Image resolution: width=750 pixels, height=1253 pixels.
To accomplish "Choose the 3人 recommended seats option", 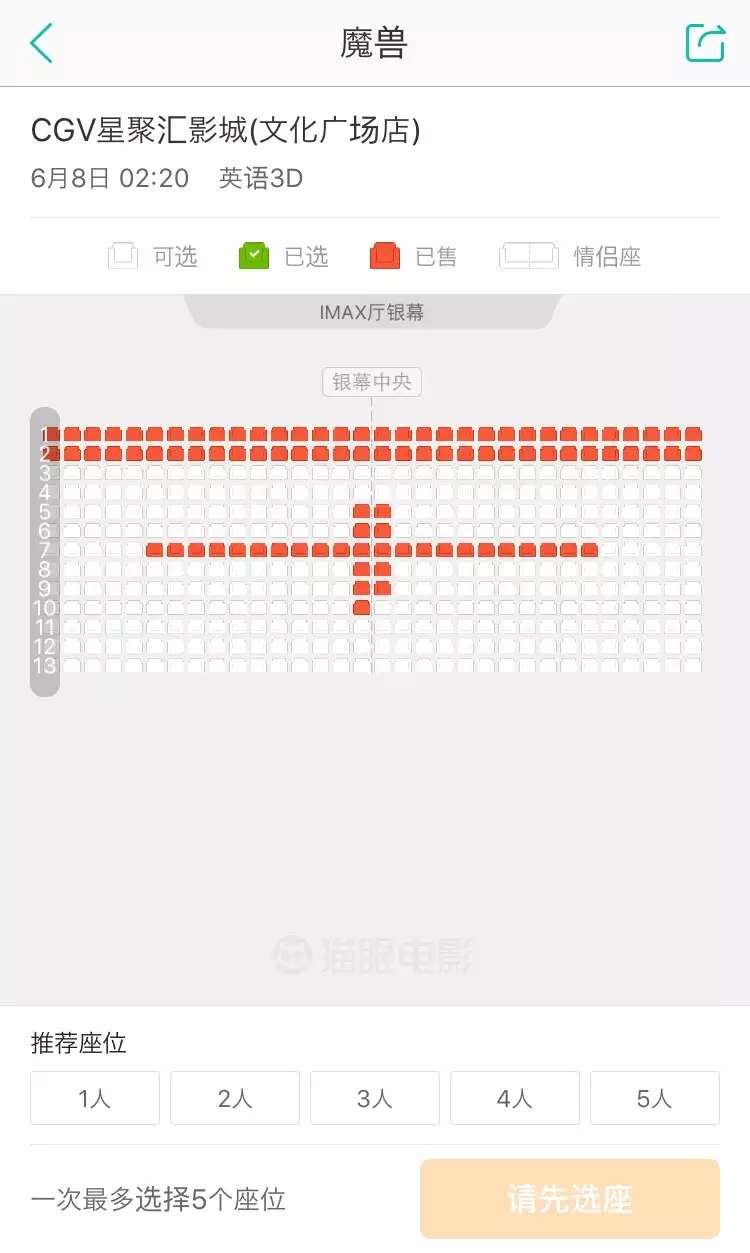I will click(x=375, y=1098).
